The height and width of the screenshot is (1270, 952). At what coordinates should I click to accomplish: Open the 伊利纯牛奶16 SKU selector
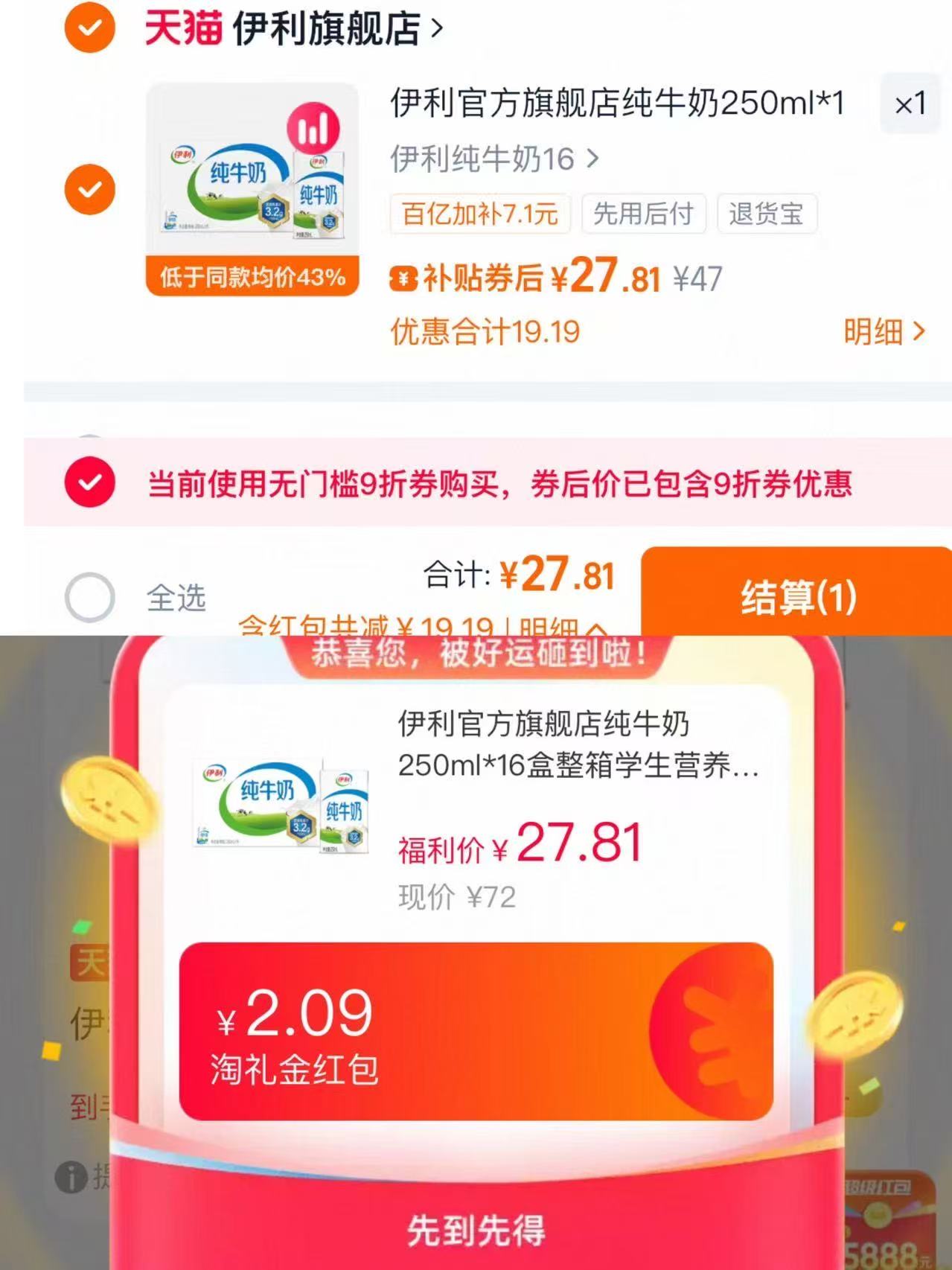[x=493, y=159]
